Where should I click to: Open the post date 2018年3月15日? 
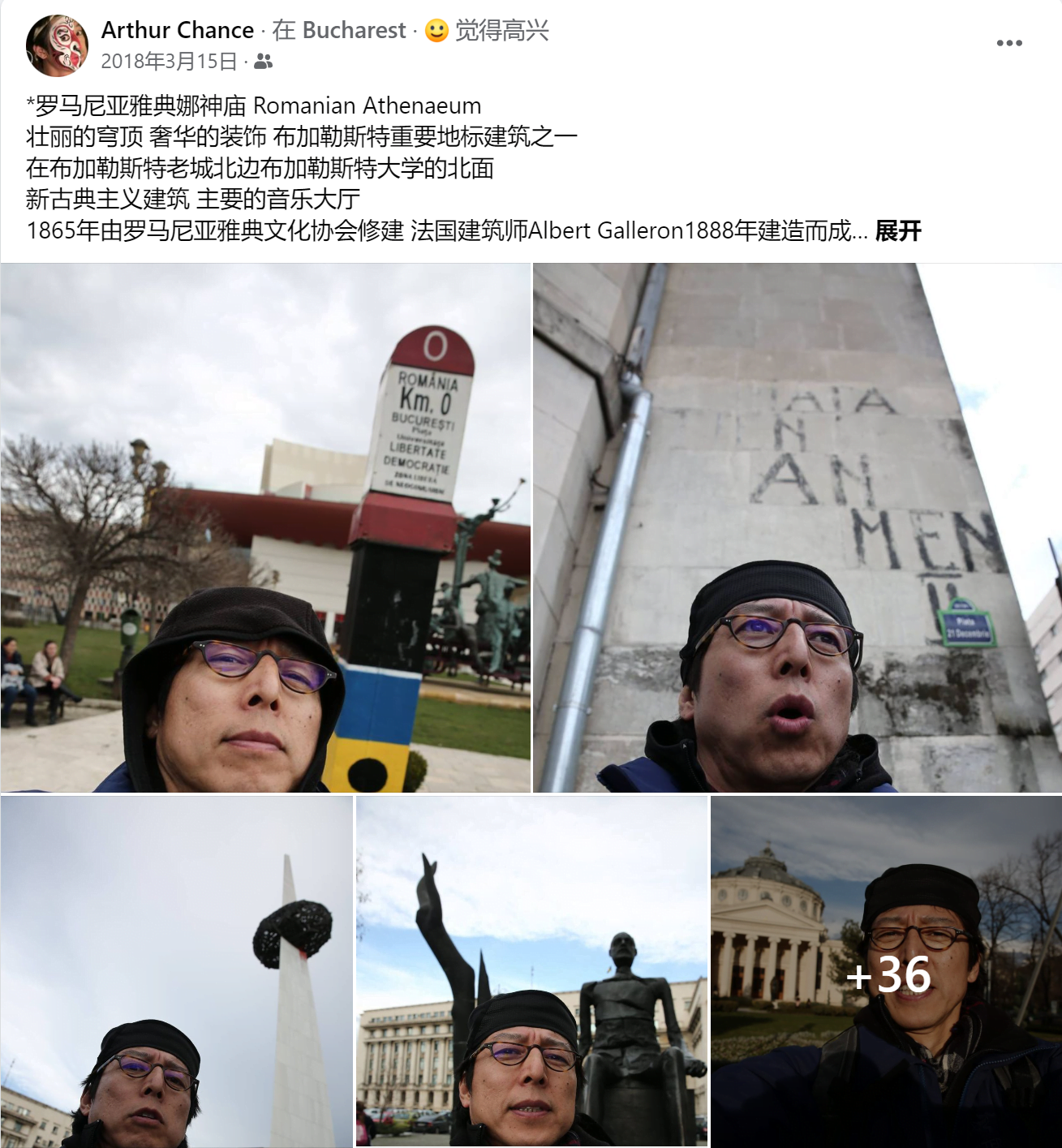169,61
